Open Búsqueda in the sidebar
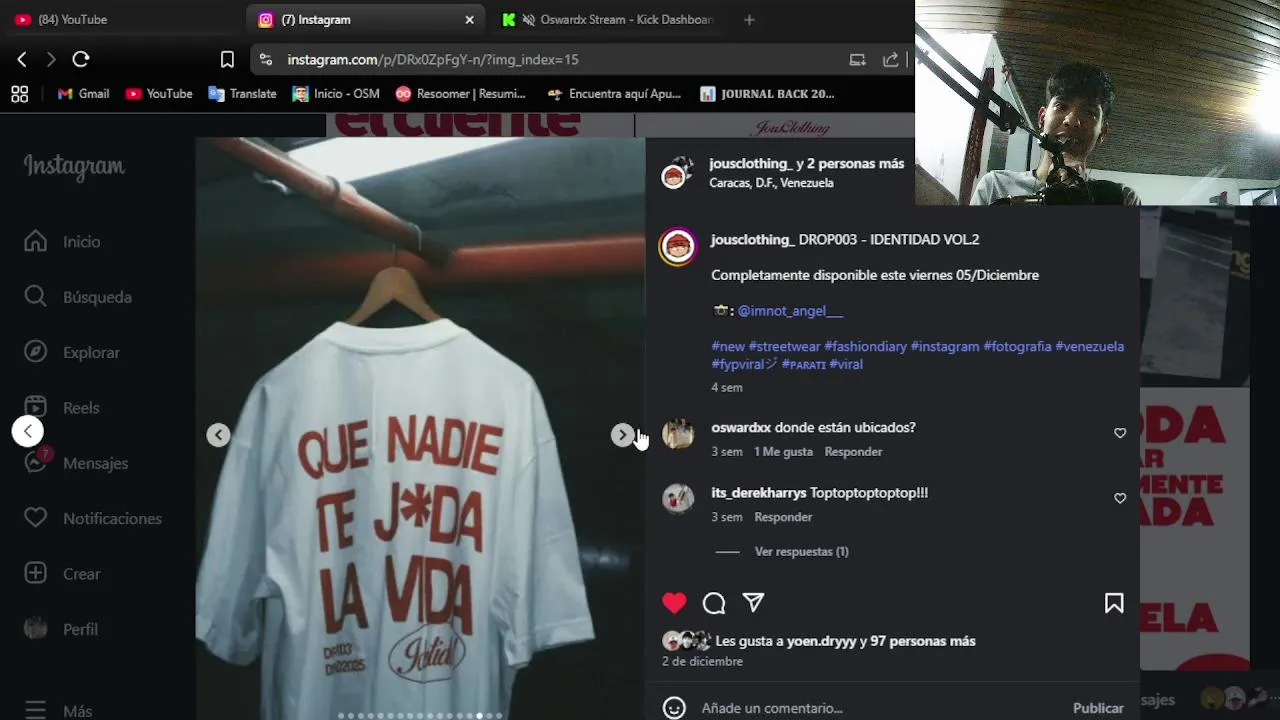Screen dimensions: 1280x720 [96, 297]
